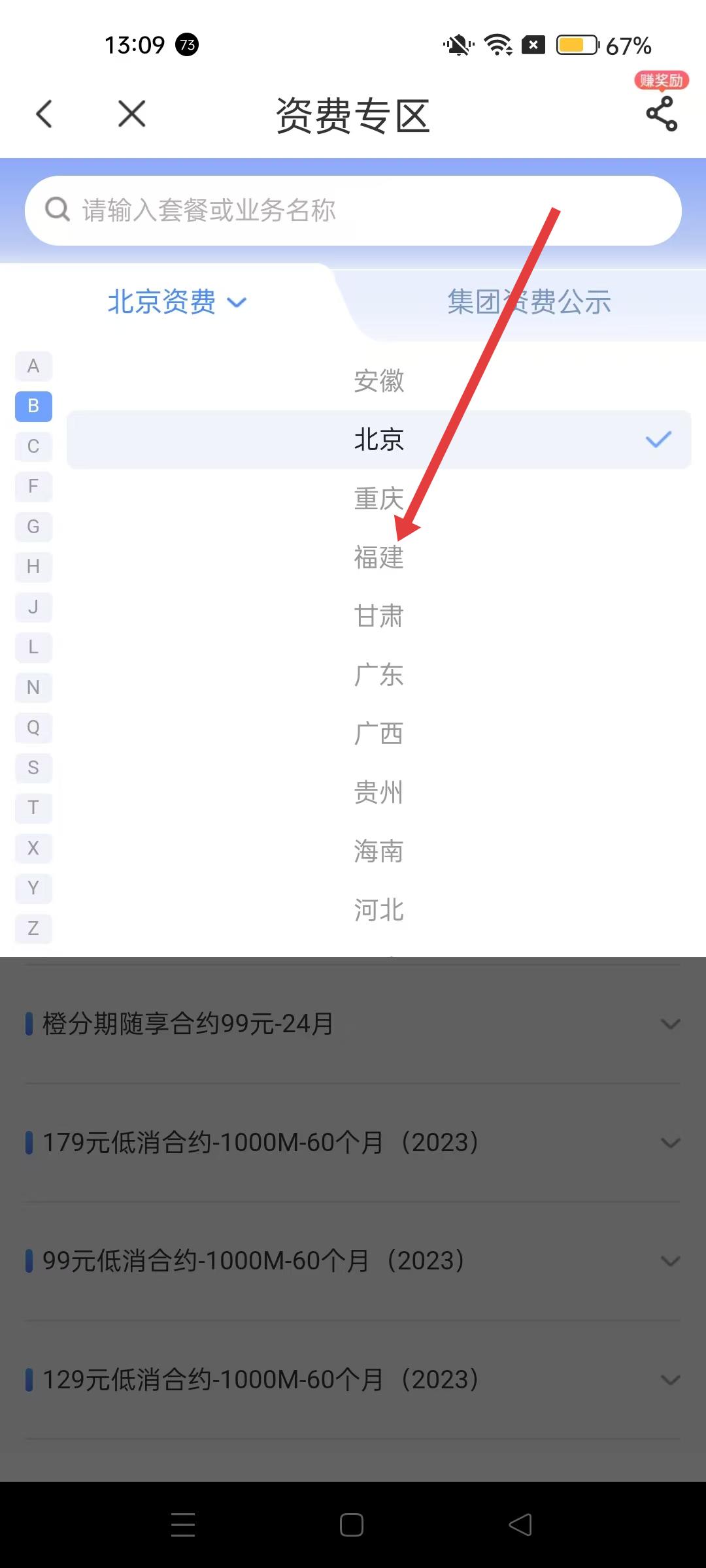The image size is (706, 1568).
Task: Select 福建 from the province list
Action: [378, 557]
